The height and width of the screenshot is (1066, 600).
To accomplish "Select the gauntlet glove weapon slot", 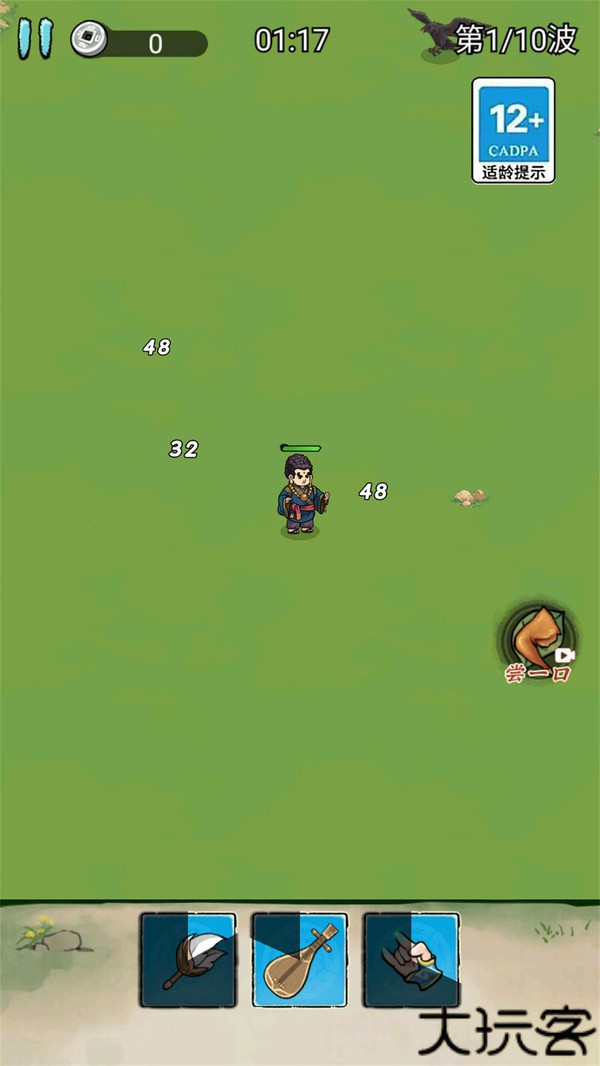I will [x=411, y=959].
